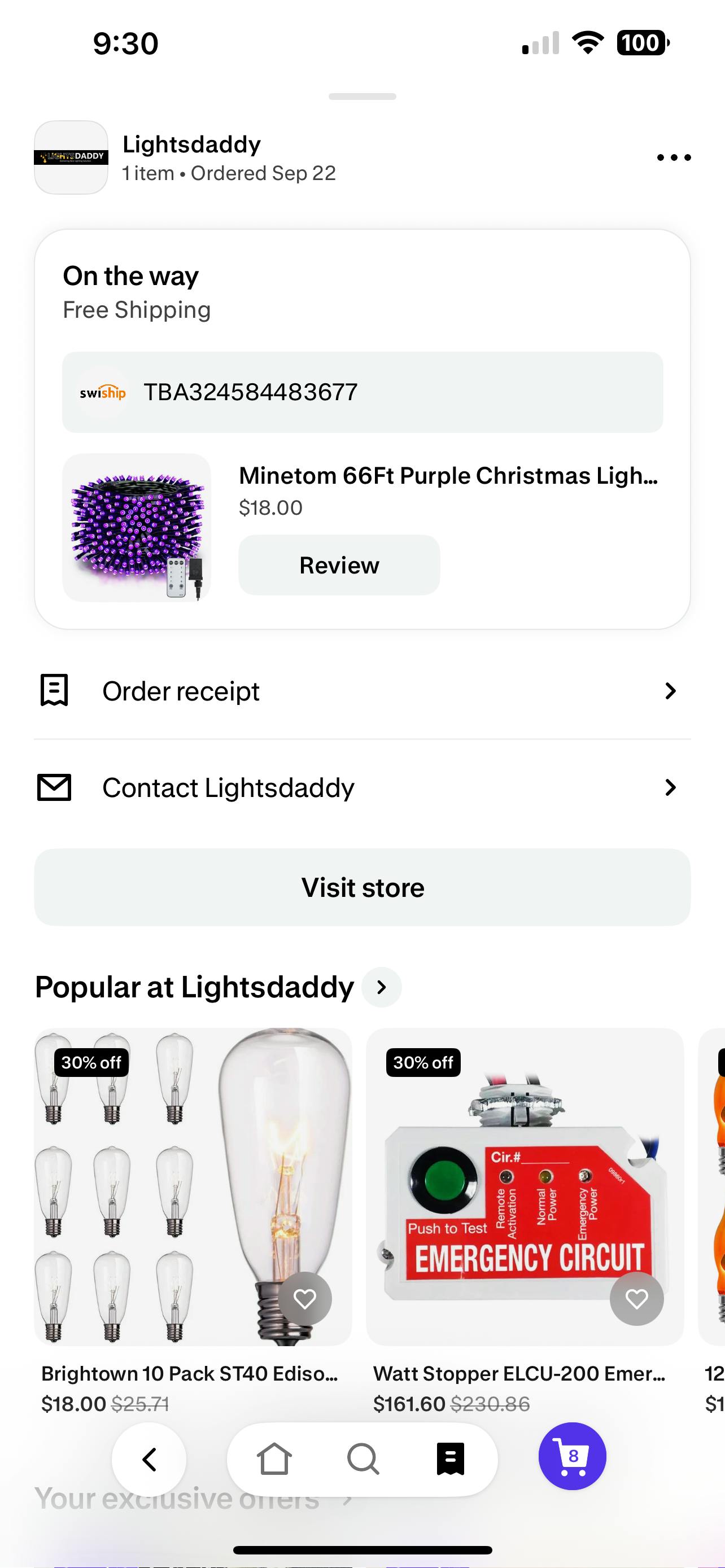Screen dimensions: 725x1568
Task: Open the purple Christmas lights product image
Action: coord(136,527)
